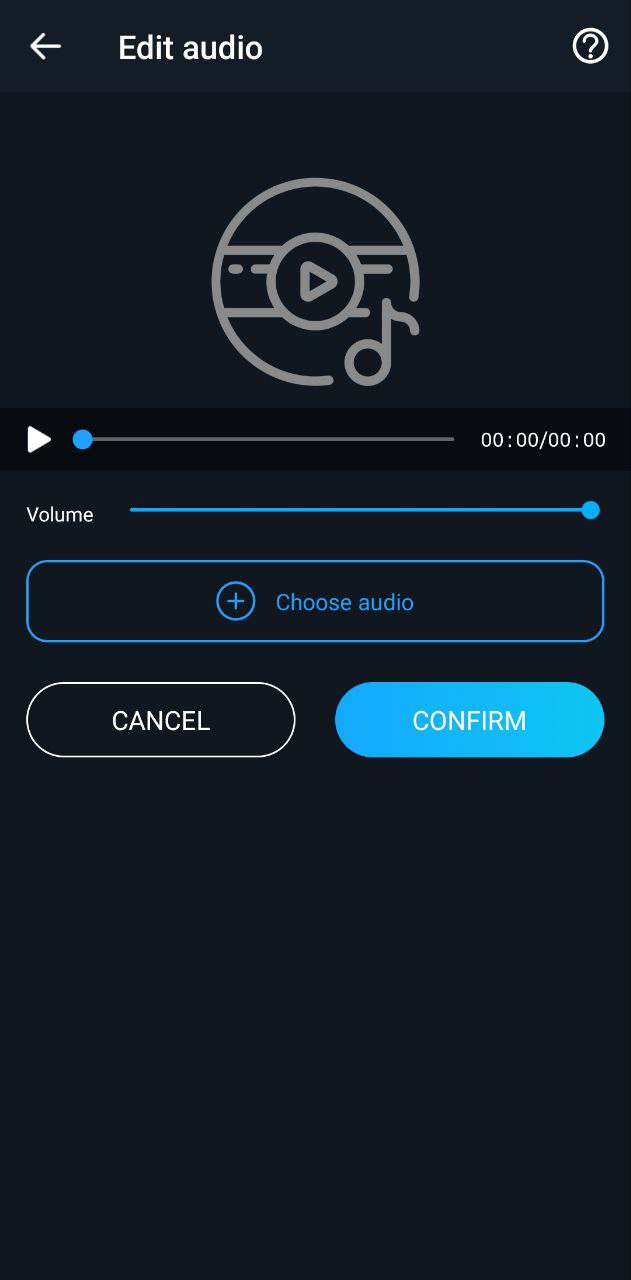Choose audio to add
The height and width of the screenshot is (1280, 631).
click(x=315, y=601)
